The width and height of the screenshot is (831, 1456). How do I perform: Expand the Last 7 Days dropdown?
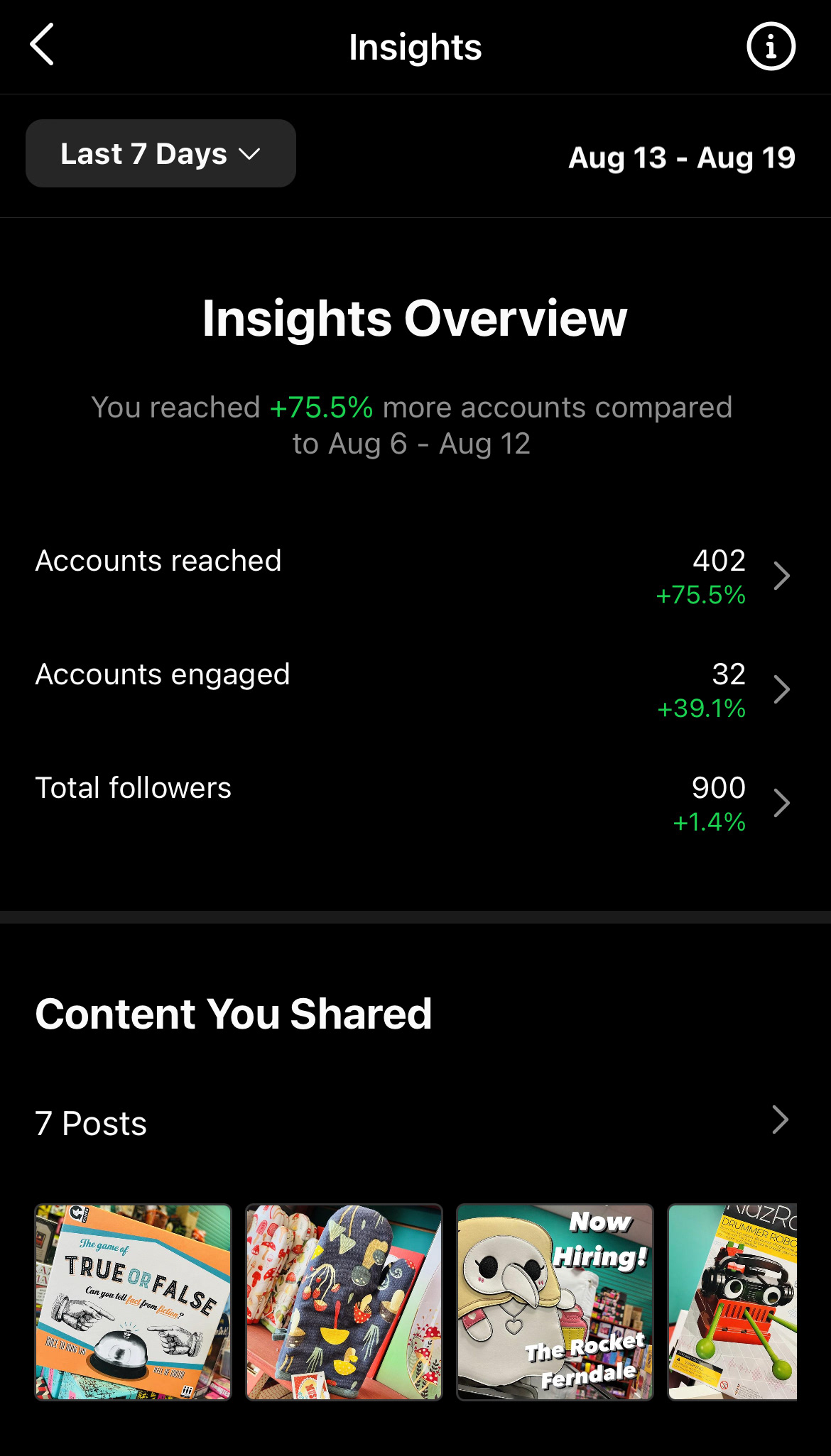click(x=161, y=154)
